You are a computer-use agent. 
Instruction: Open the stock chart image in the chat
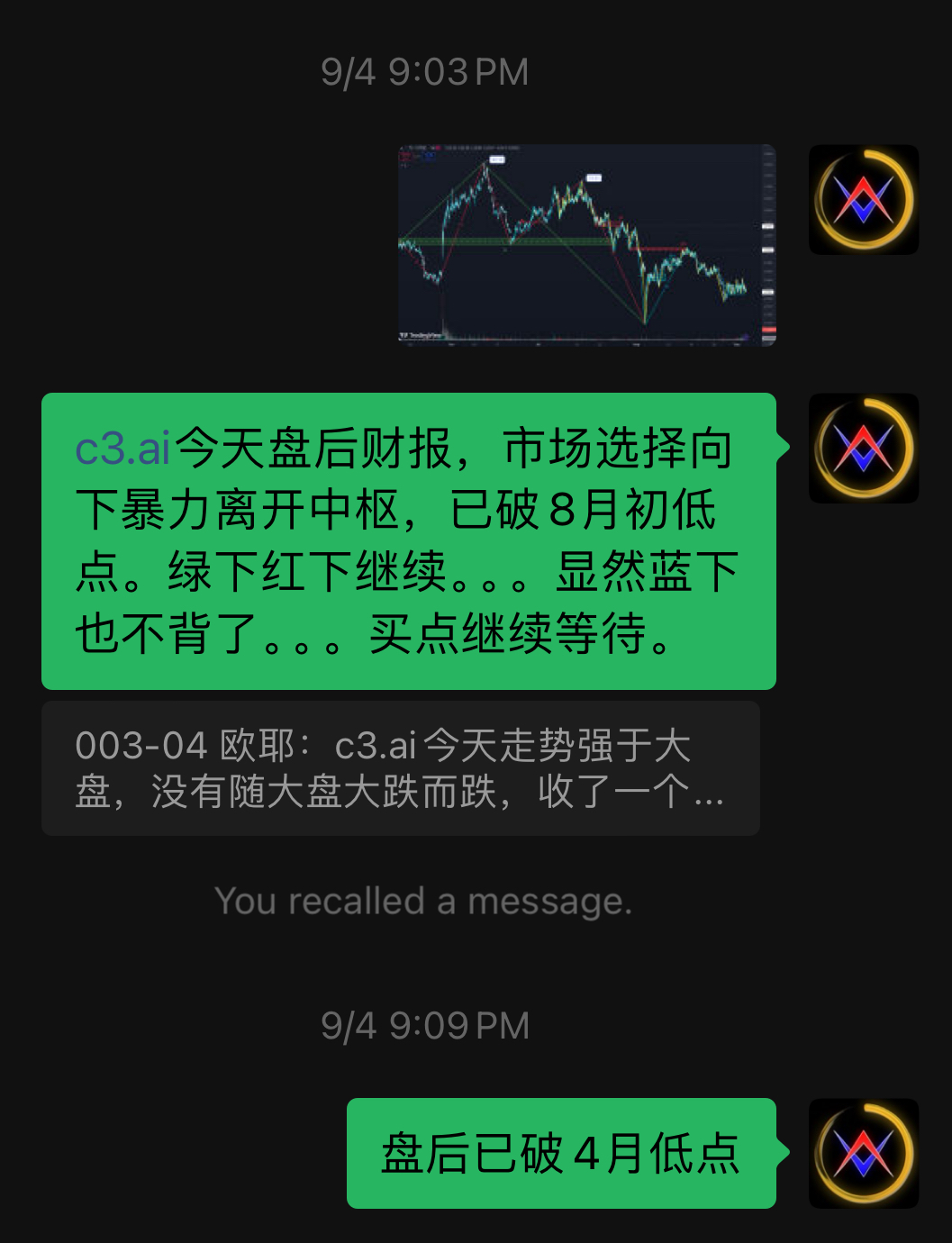click(x=586, y=245)
